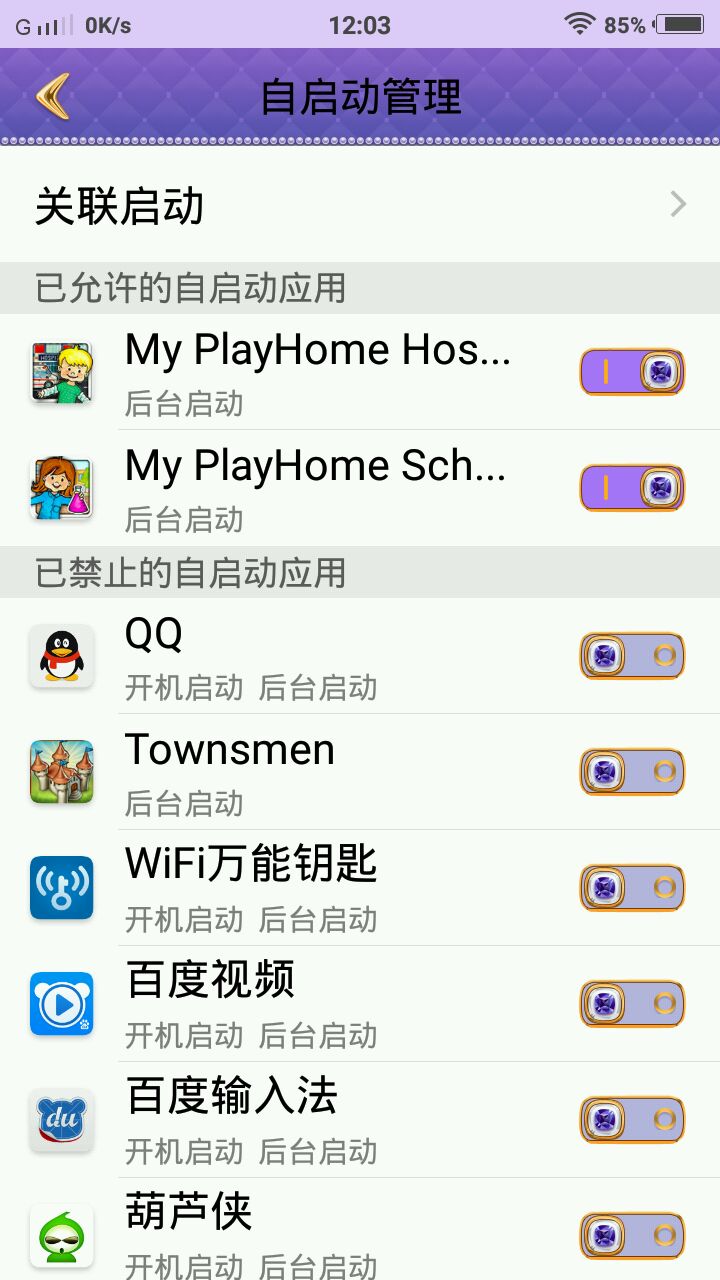This screenshot has width=720, height=1280.
Task: Open the 关联启动 settings row
Action: point(360,206)
